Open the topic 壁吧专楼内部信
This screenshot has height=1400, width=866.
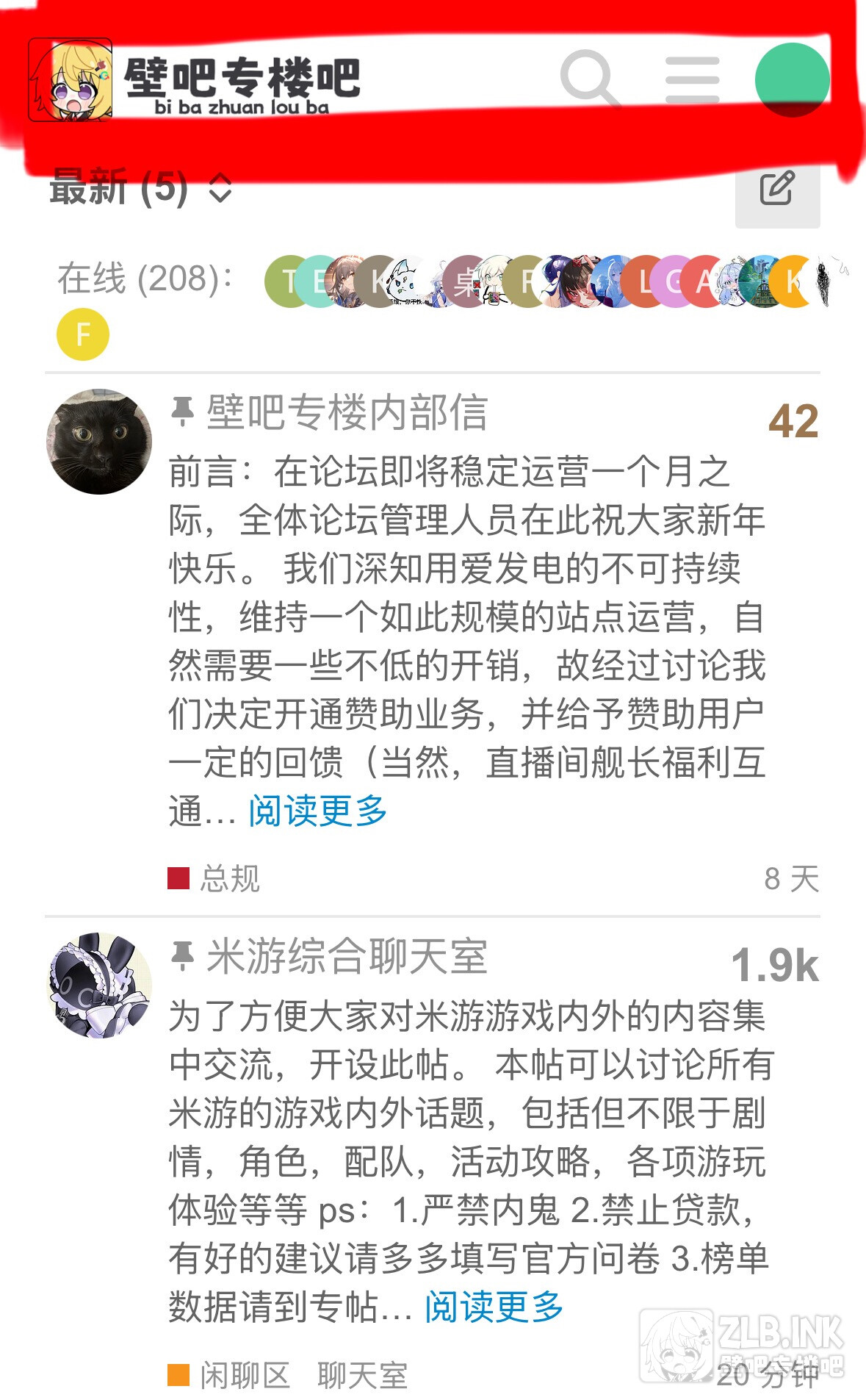(347, 412)
